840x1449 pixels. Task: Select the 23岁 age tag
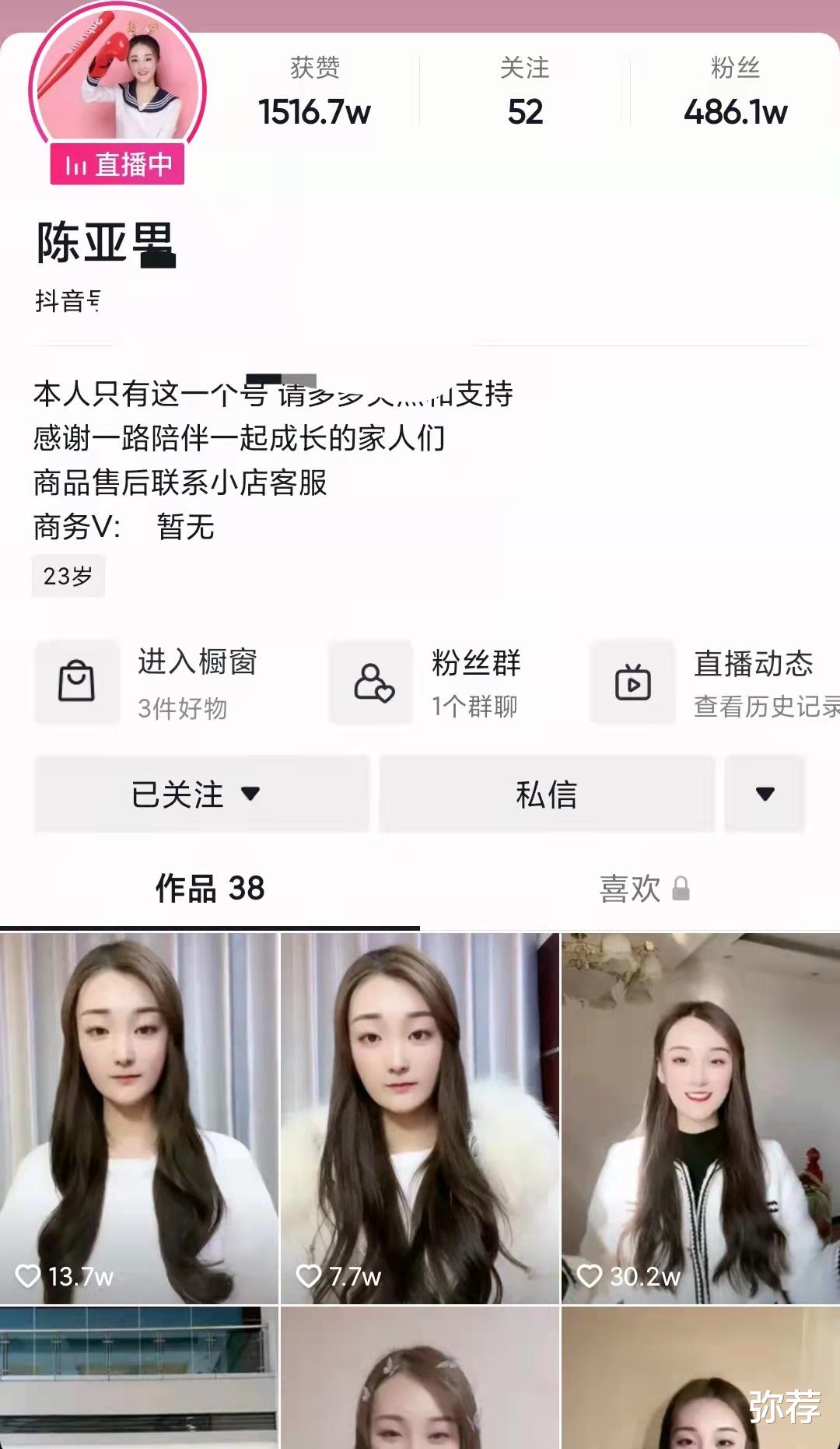tap(68, 575)
